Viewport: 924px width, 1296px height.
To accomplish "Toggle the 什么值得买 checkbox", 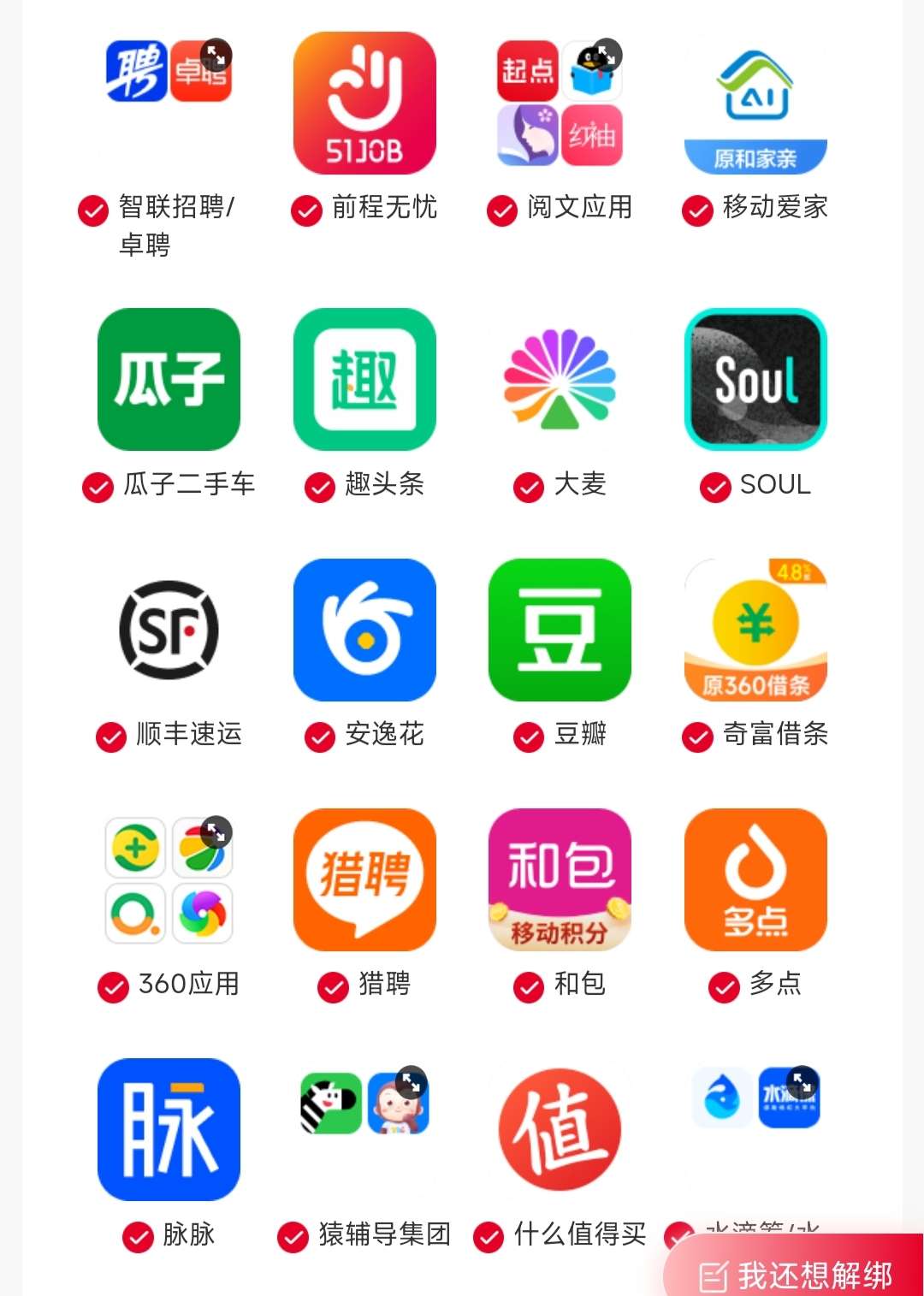I will [x=489, y=1237].
